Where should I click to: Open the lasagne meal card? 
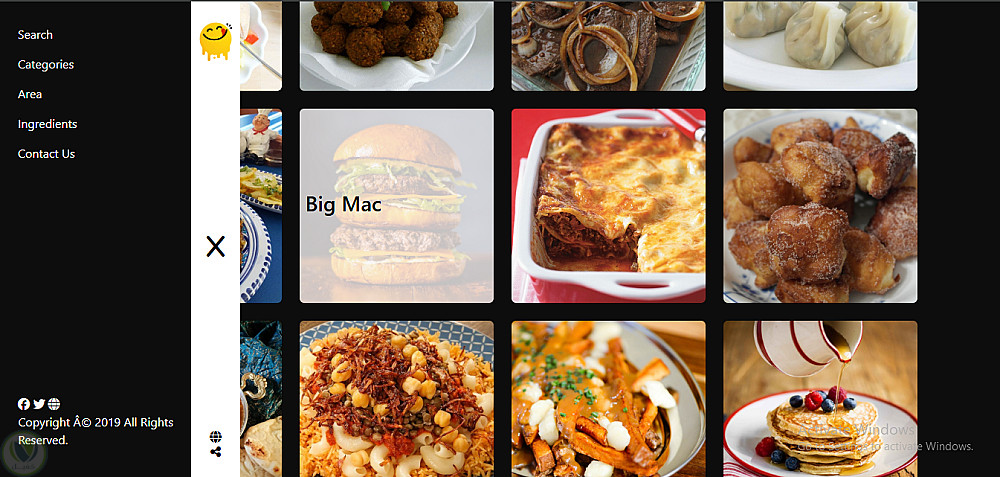[x=608, y=205]
